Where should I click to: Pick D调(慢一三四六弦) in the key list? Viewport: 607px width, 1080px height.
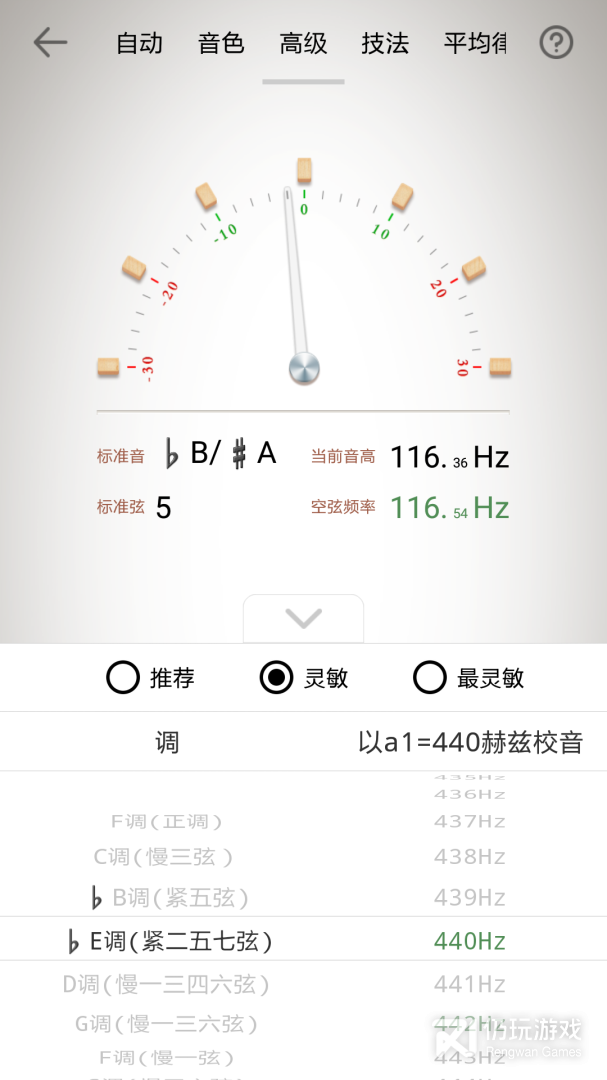pyautogui.click(x=166, y=984)
